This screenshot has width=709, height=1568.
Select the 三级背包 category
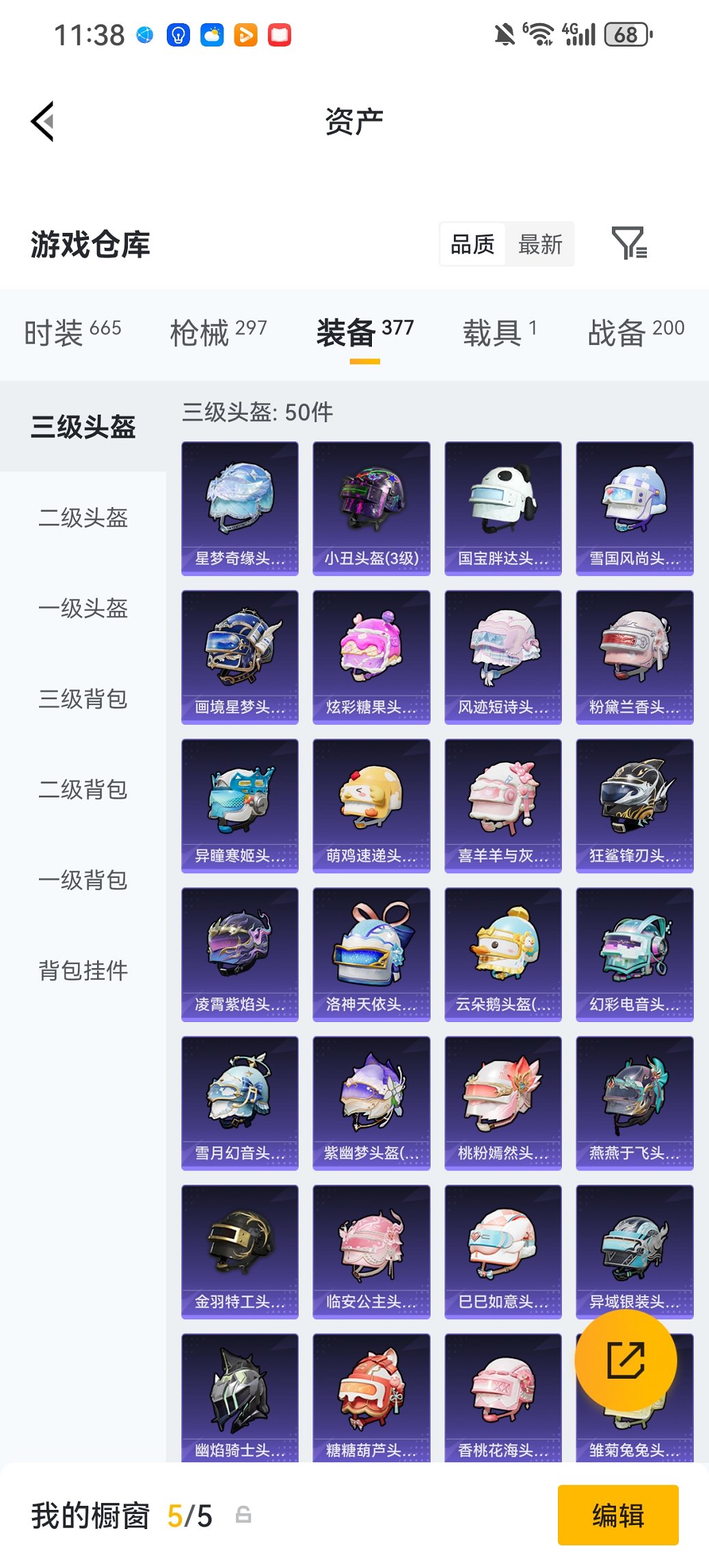coord(83,698)
